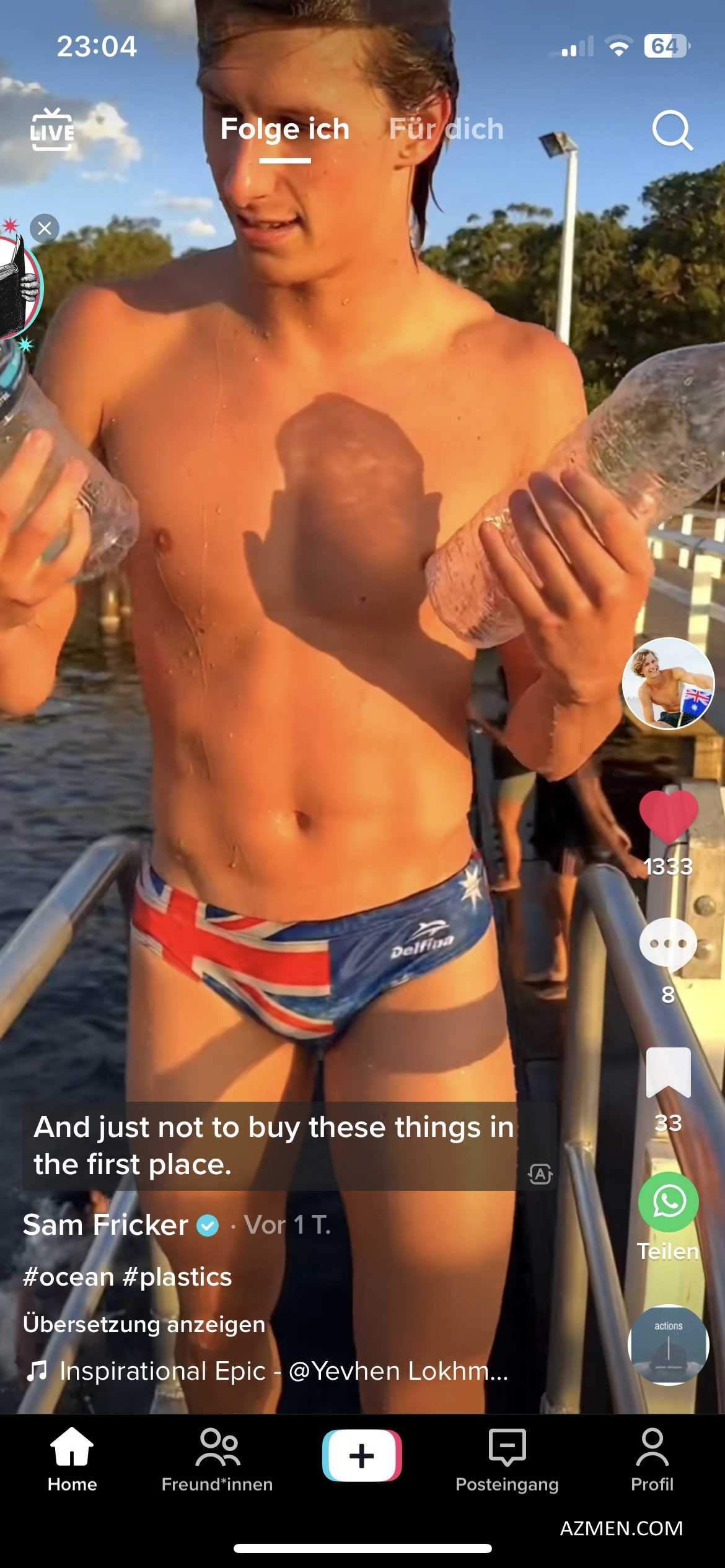This screenshot has height=1568, width=725.
Task: Tap Übersetzung anzeigen
Action: coord(144,1324)
